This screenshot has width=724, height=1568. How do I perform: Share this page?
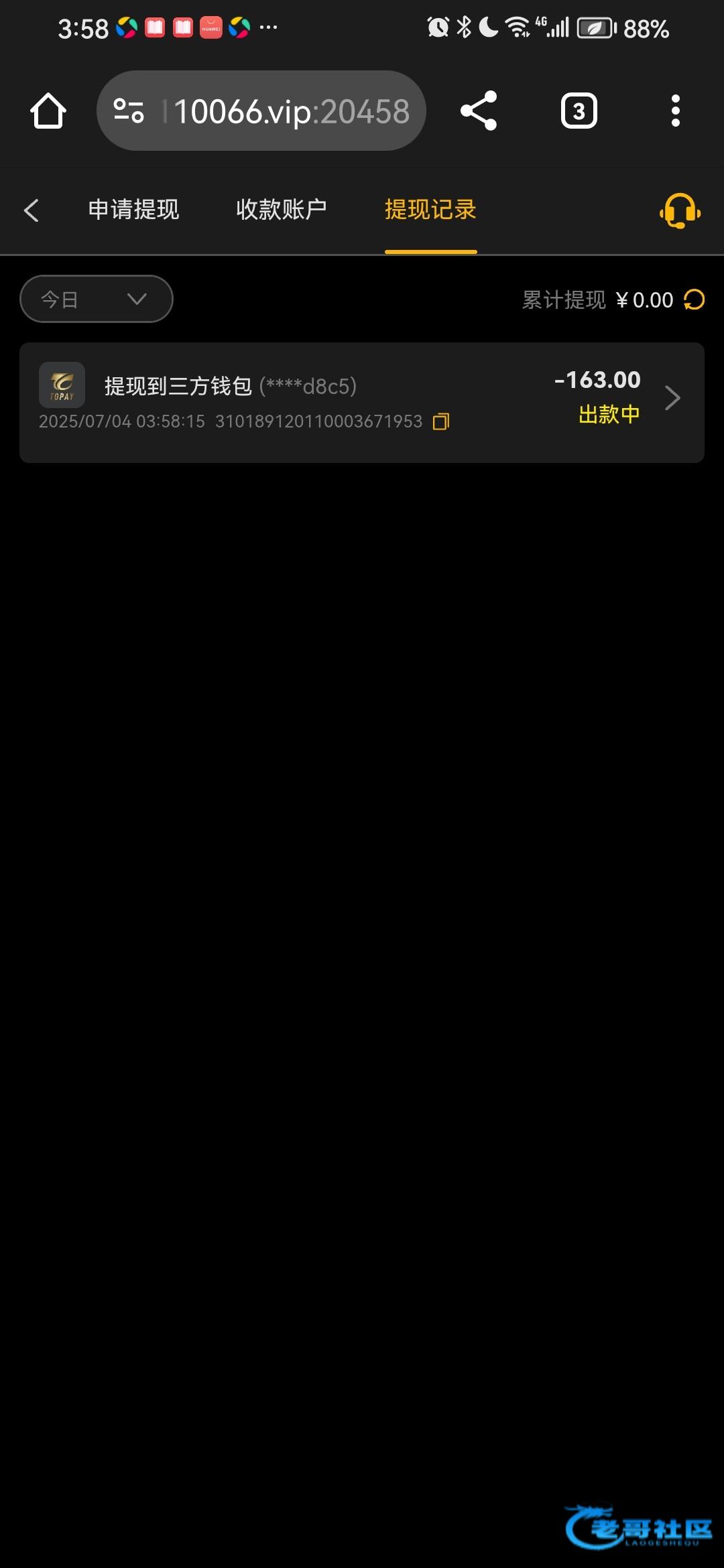click(x=479, y=111)
